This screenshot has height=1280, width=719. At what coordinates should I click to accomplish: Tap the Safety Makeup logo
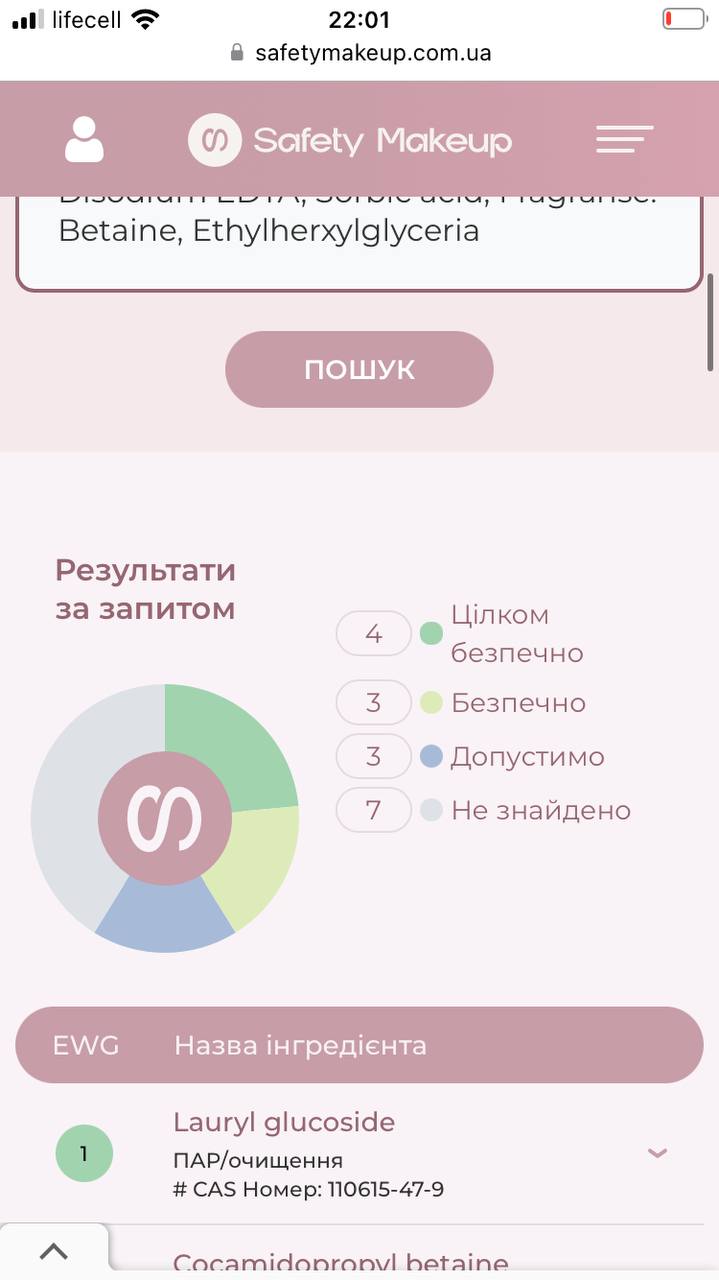[x=350, y=140]
